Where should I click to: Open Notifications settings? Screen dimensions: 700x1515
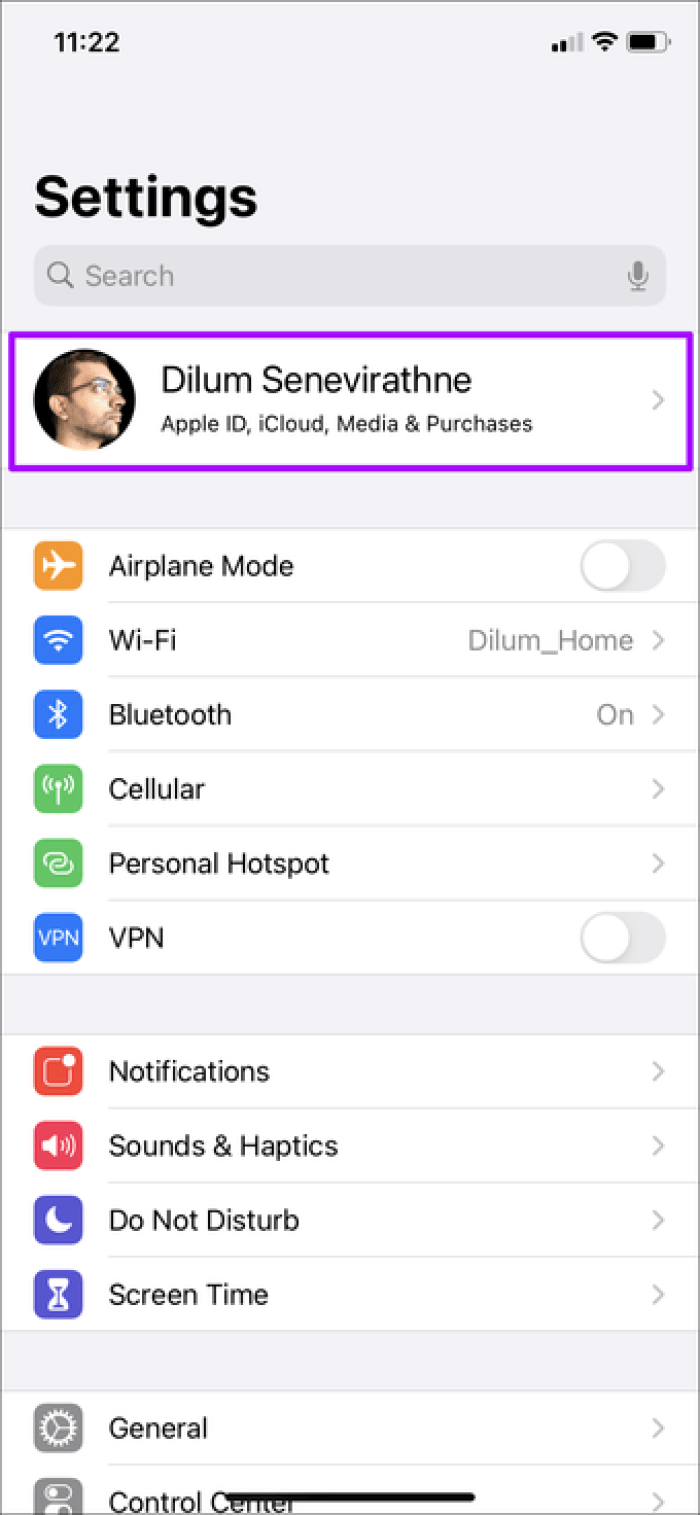pyautogui.click(x=350, y=1071)
